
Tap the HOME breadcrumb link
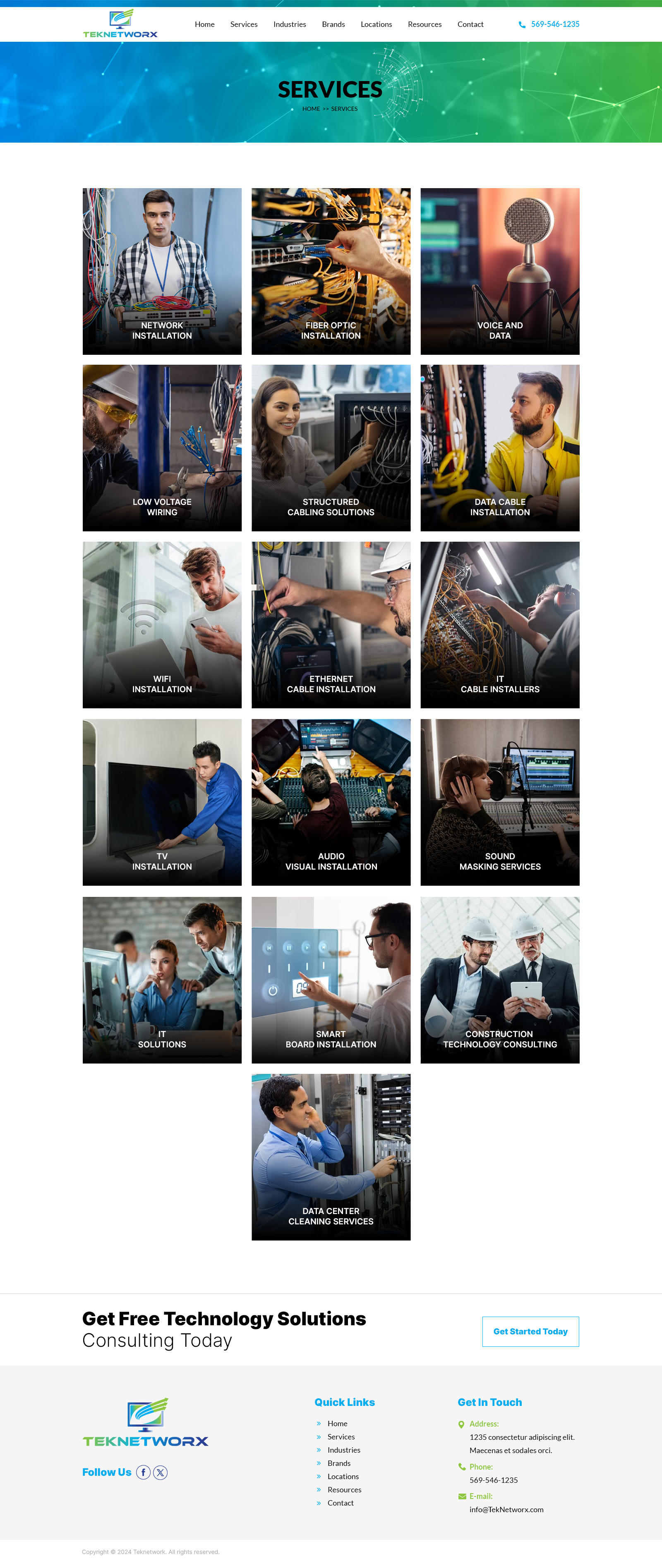(311, 109)
